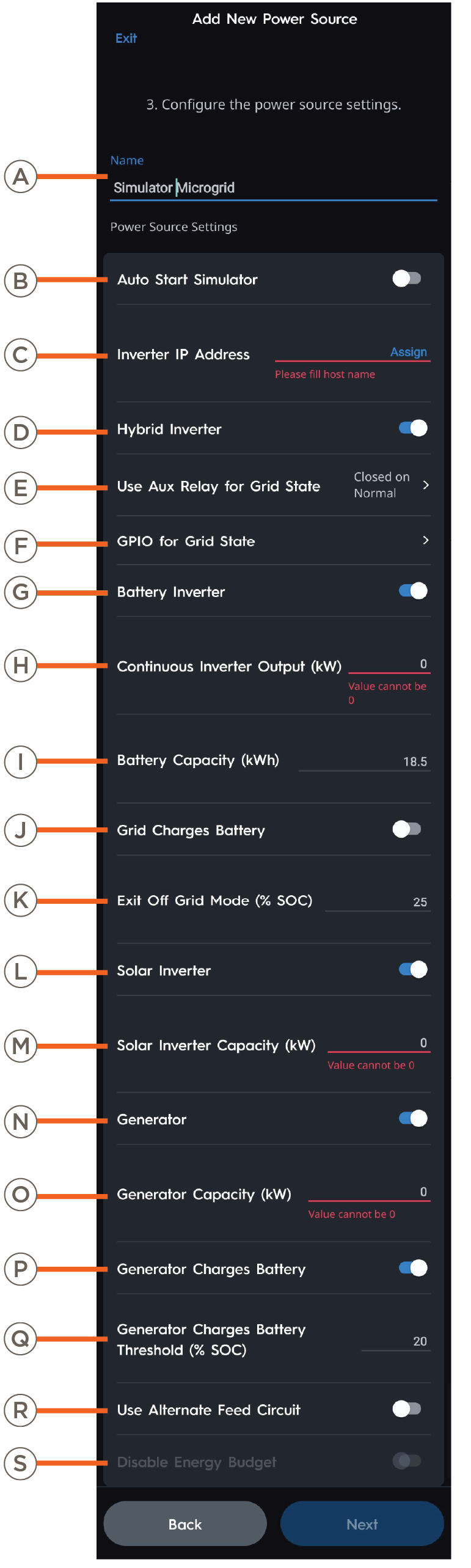The image size is (471, 1568).
Task: Toggle the Generator switch off
Action: pyautogui.click(x=413, y=1119)
